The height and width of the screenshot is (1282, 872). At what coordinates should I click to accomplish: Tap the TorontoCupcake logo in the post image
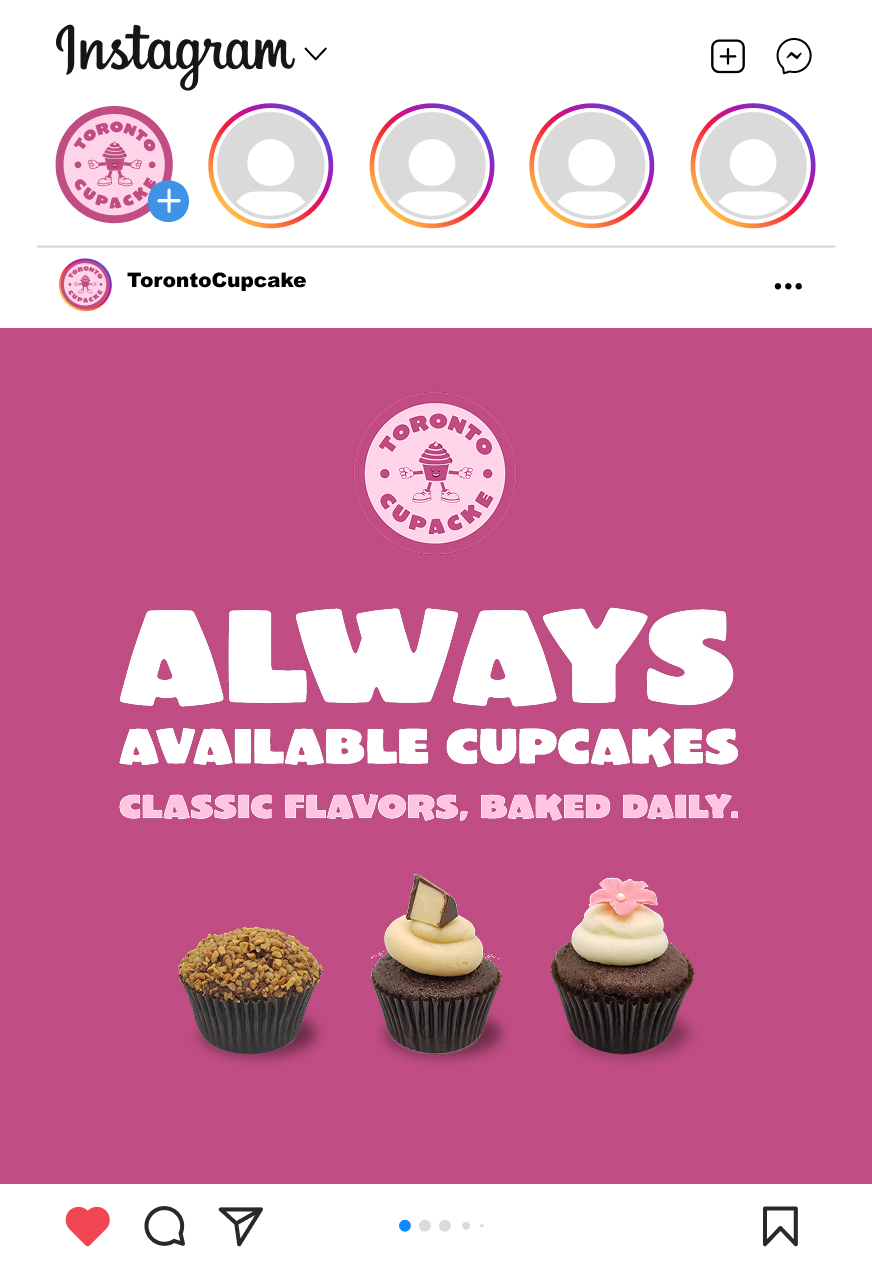[x=434, y=472]
